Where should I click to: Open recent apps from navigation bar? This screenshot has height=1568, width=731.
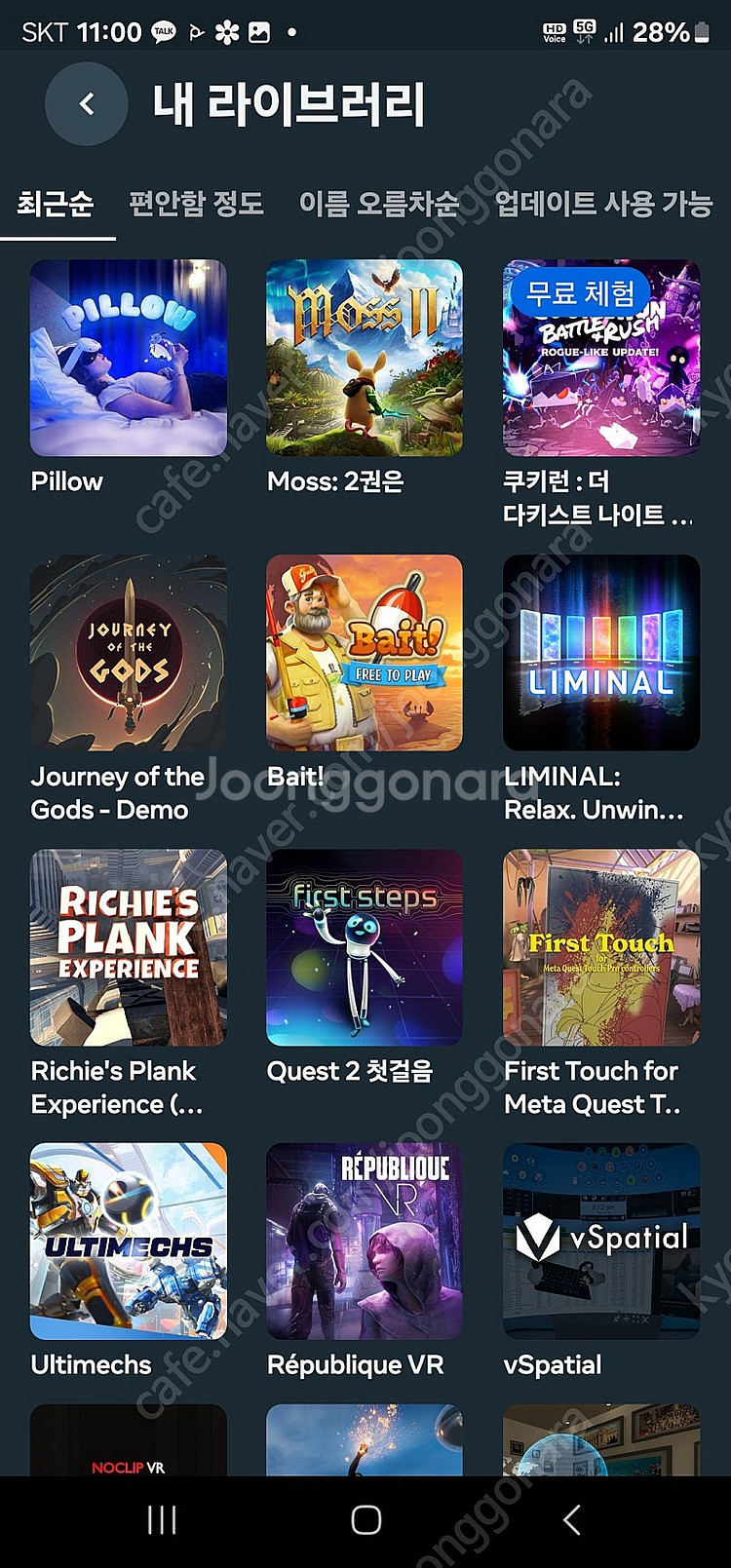(162, 1519)
